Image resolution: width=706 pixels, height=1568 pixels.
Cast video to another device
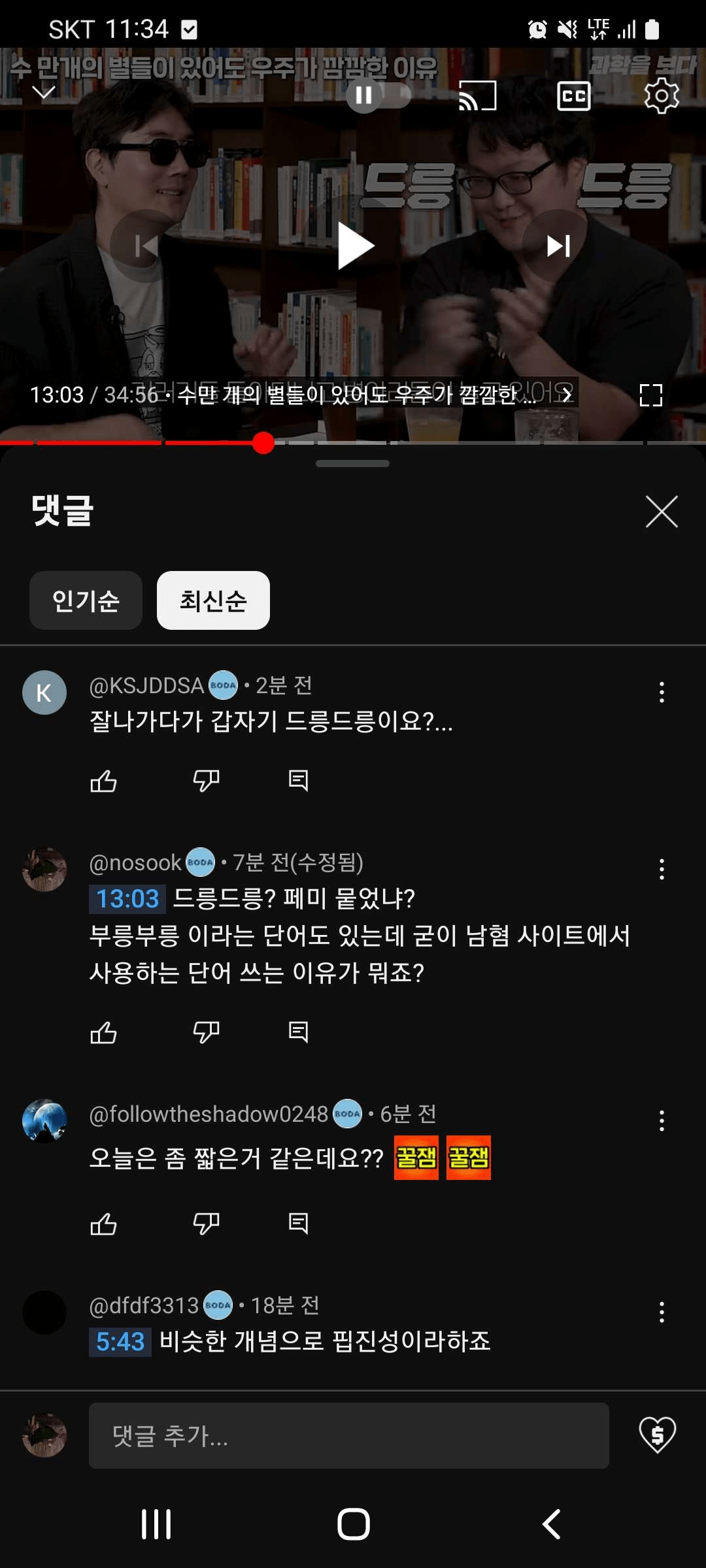point(477,96)
